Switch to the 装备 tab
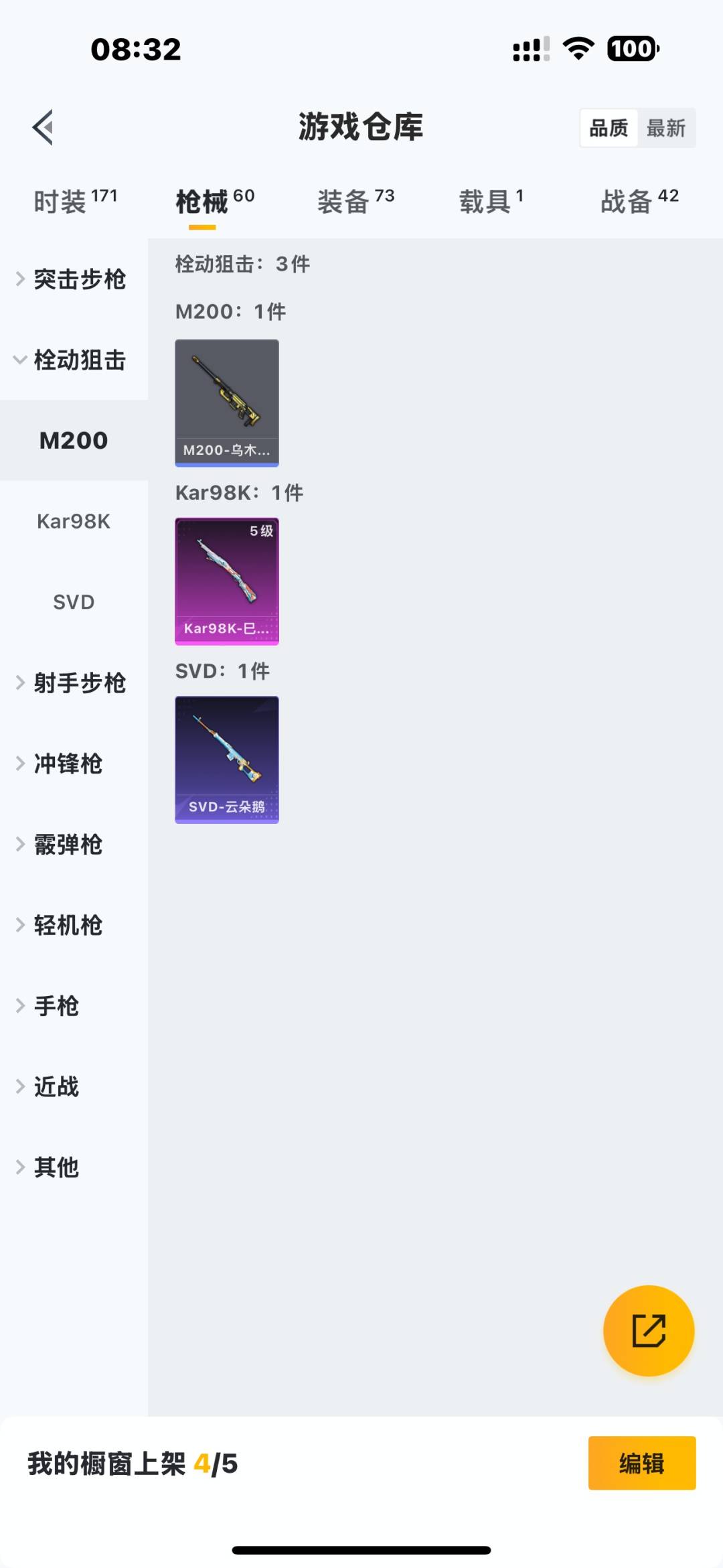This screenshot has width=723, height=1568. tap(355, 201)
